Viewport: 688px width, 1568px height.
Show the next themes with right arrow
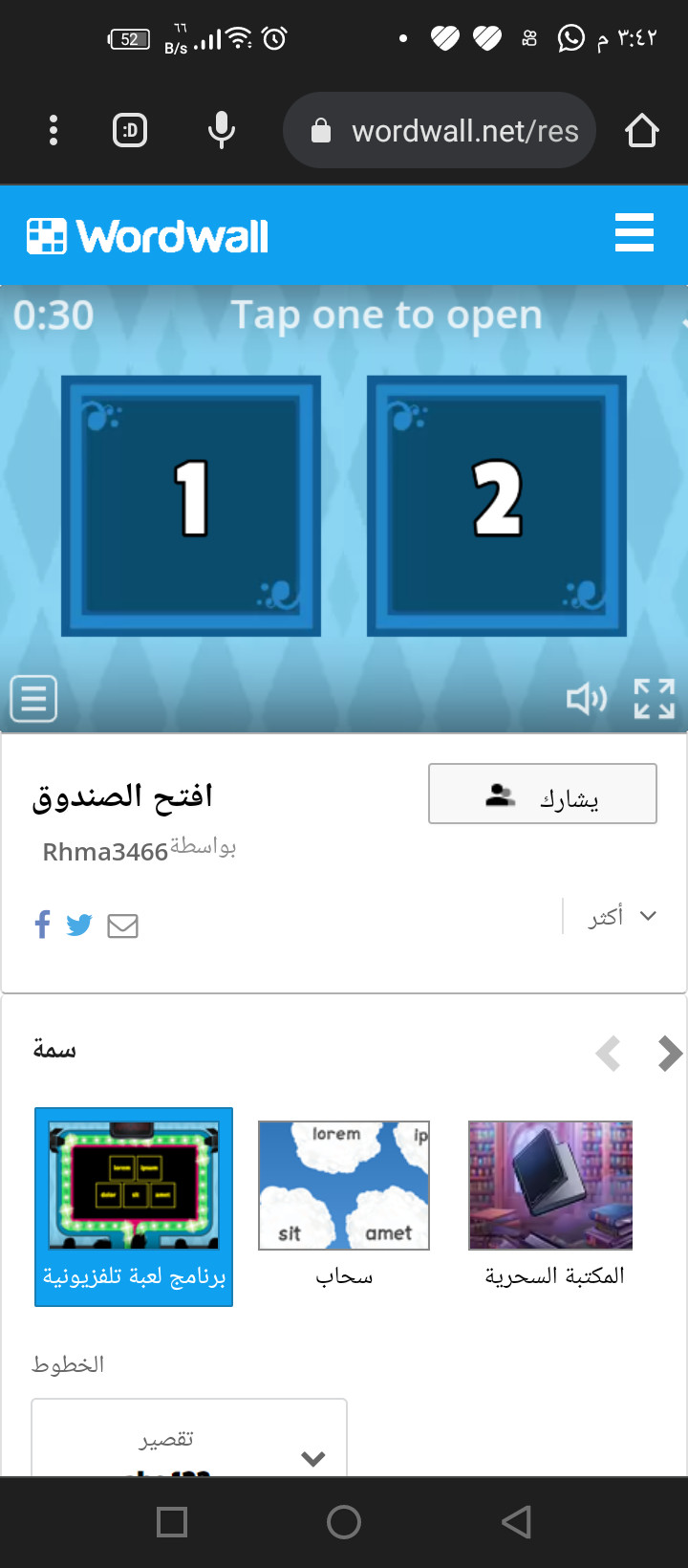pos(670,1054)
